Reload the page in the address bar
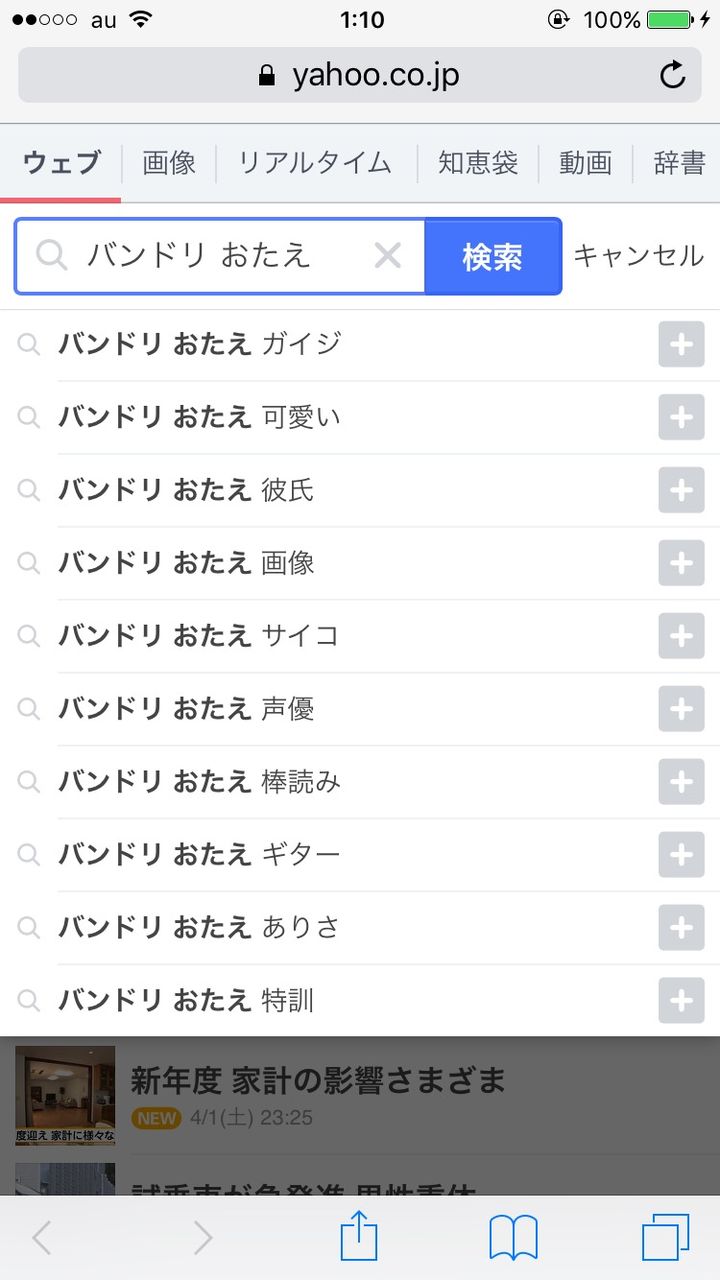720x1280 pixels. 673,75
